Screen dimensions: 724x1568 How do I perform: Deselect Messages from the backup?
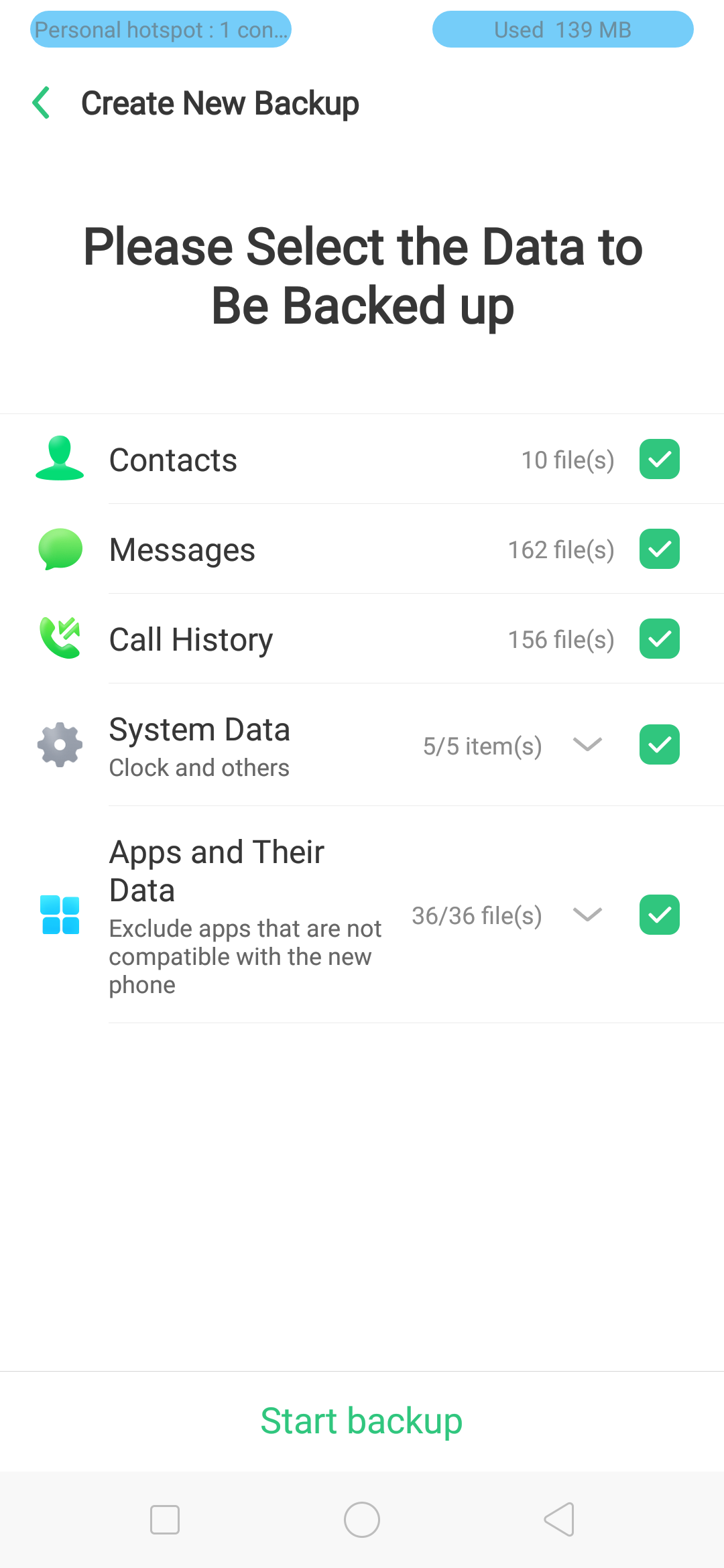(x=660, y=549)
